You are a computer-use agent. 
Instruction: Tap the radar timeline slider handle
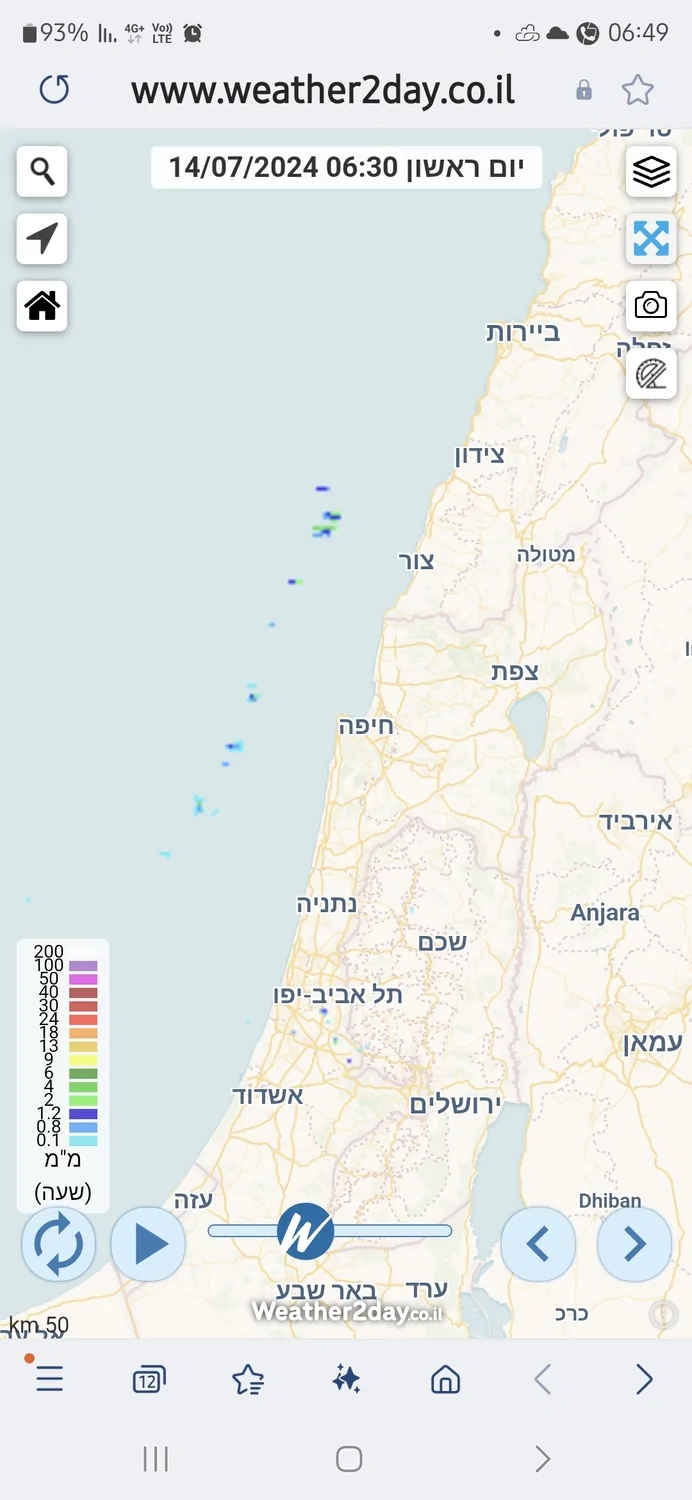305,1231
